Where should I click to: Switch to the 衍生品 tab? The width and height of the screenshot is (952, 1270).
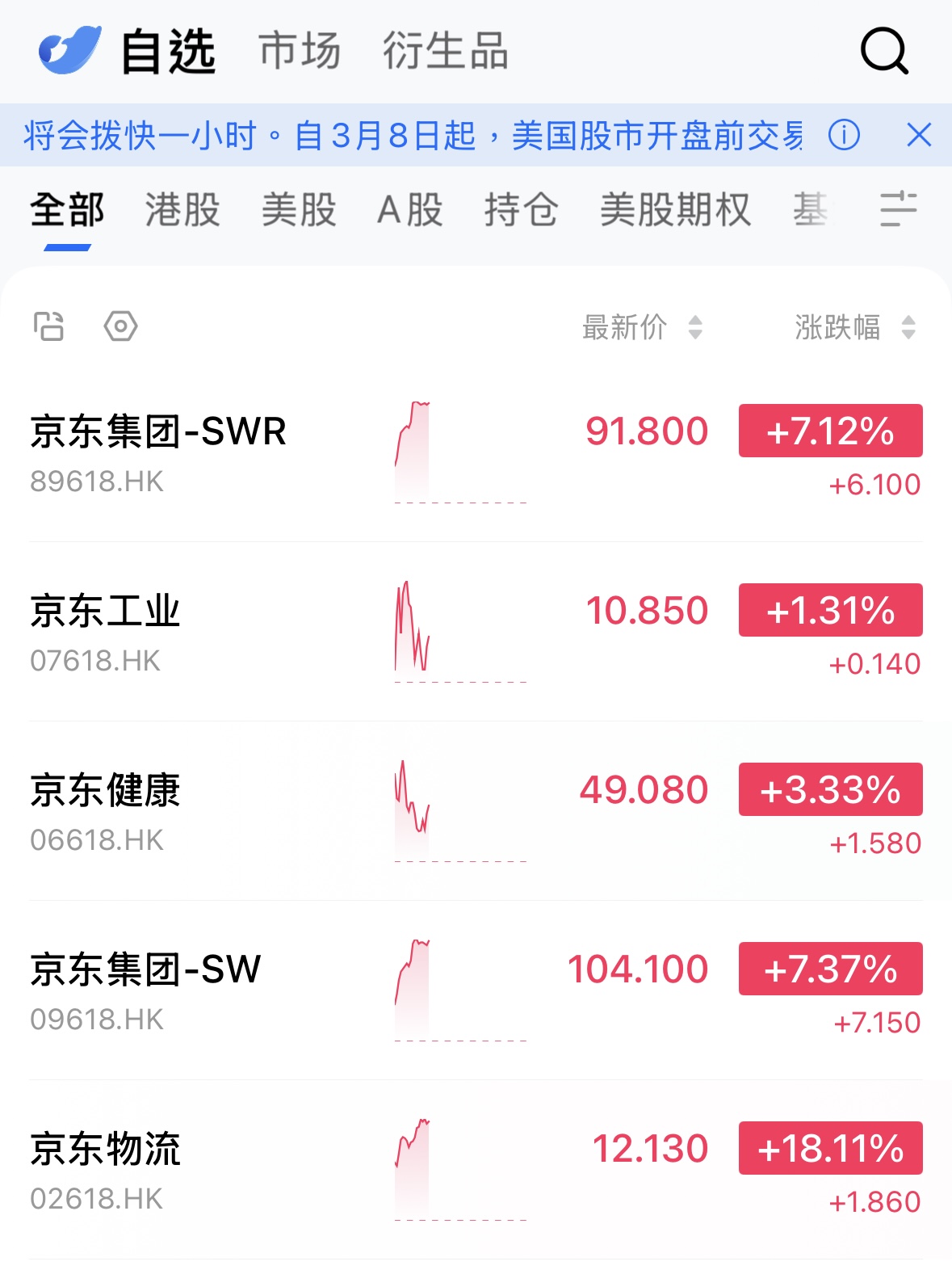(x=445, y=52)
